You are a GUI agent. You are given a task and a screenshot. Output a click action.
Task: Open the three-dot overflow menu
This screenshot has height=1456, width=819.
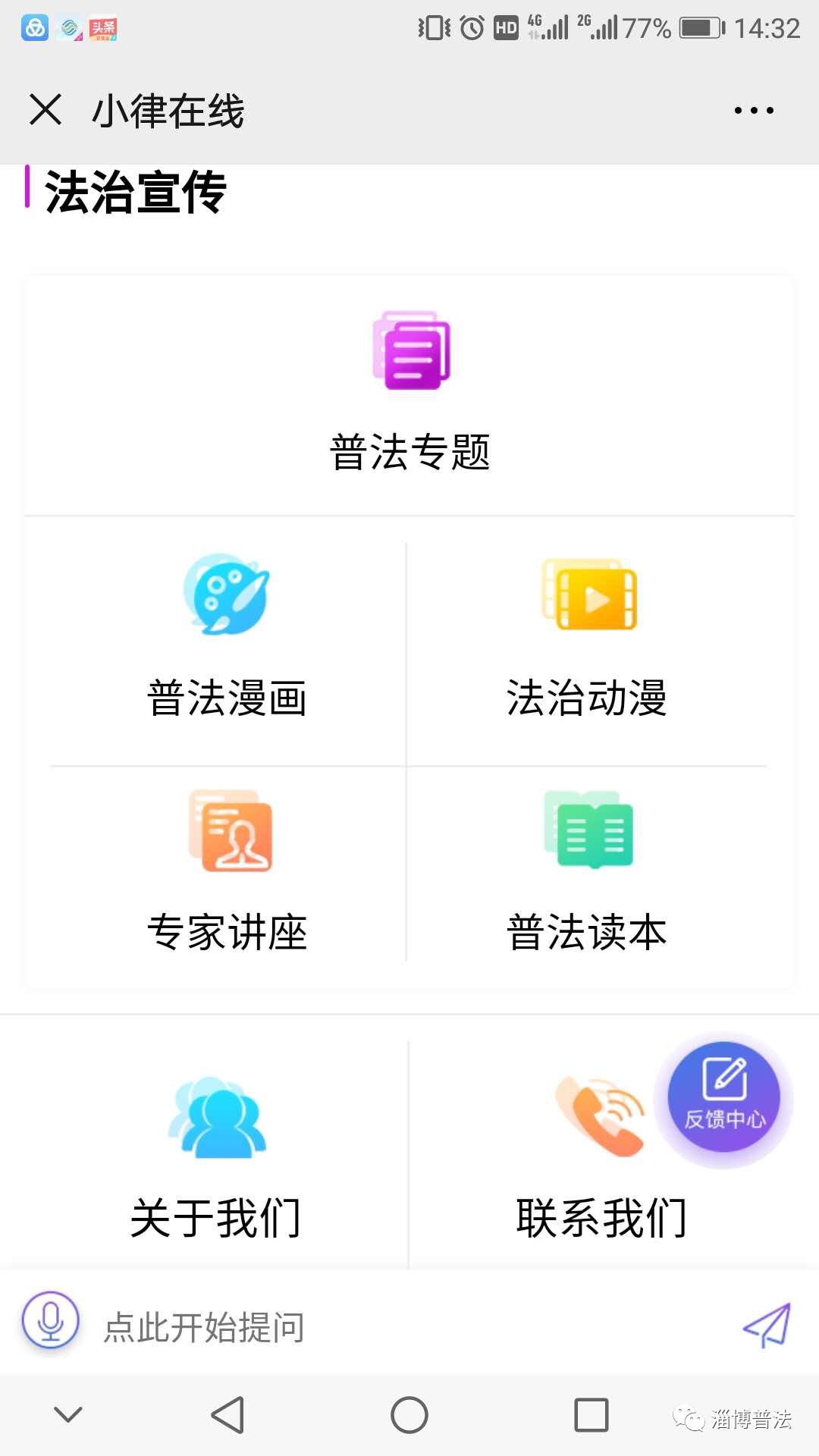coord(754,111)
